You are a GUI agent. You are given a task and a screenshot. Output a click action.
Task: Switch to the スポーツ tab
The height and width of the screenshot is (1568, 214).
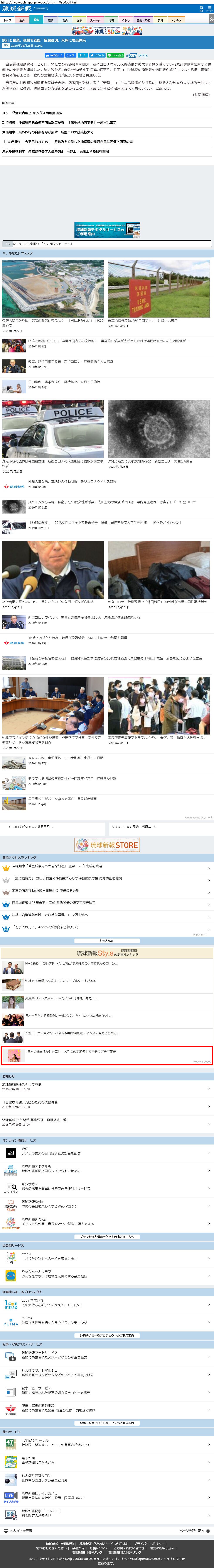point(95,20)
